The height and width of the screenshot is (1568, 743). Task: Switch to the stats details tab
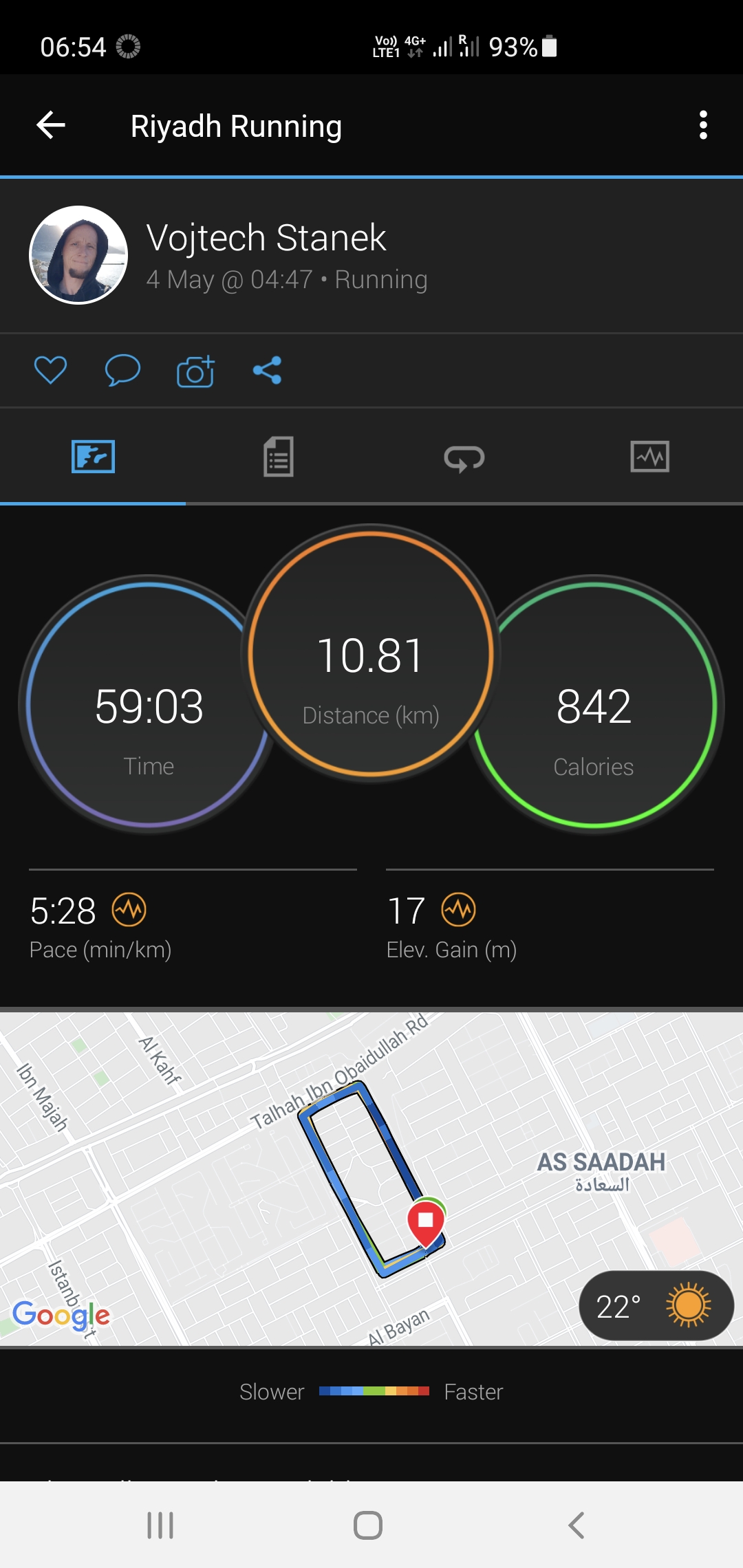point(279,457)
